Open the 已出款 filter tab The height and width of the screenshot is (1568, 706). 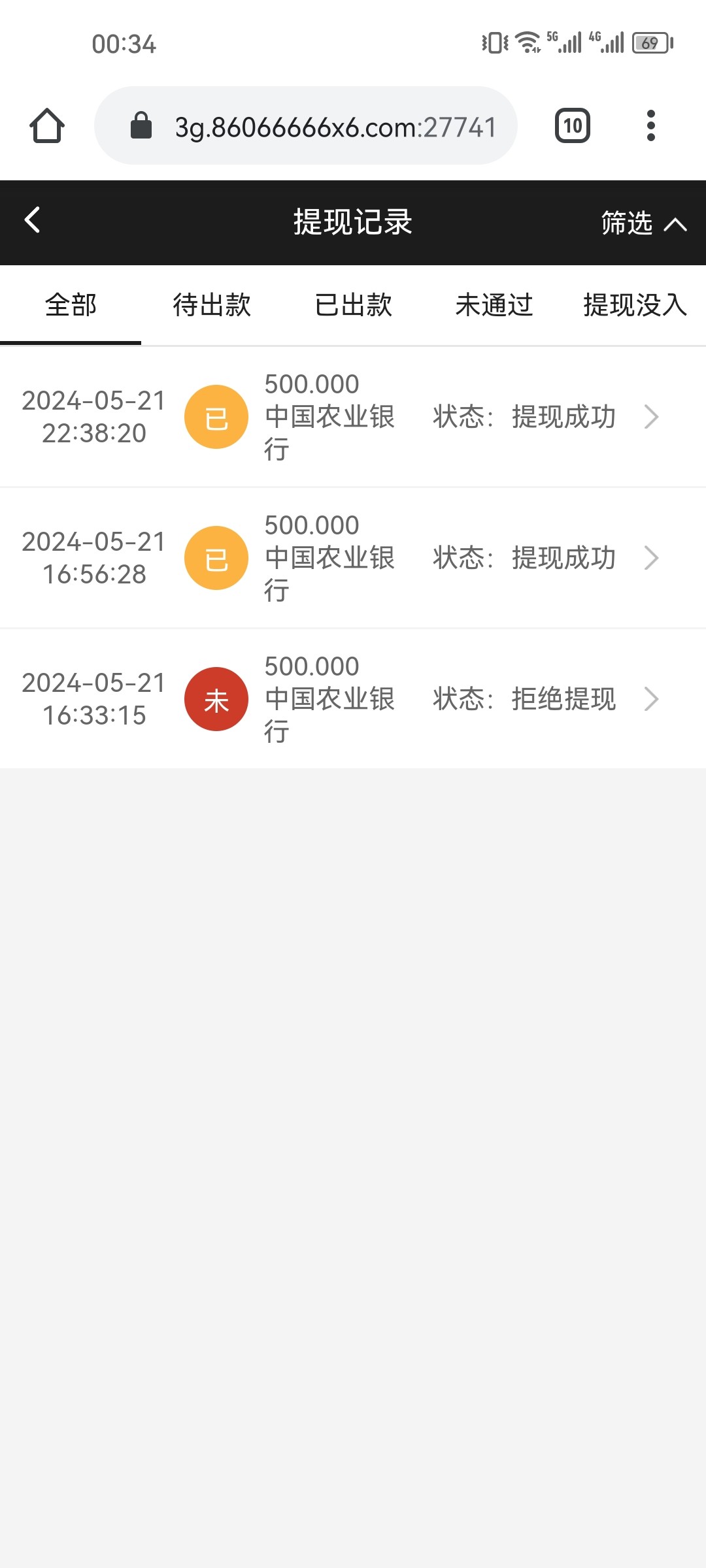352,304
